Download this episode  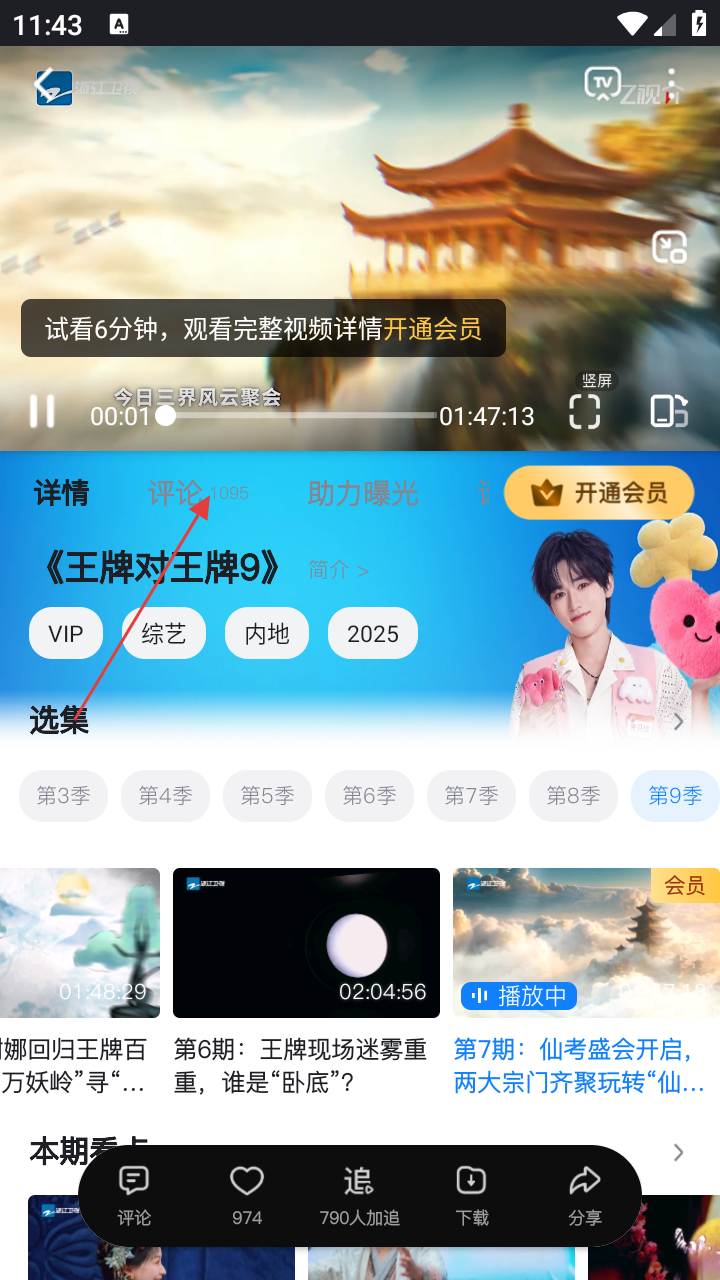pos(472,1195)
